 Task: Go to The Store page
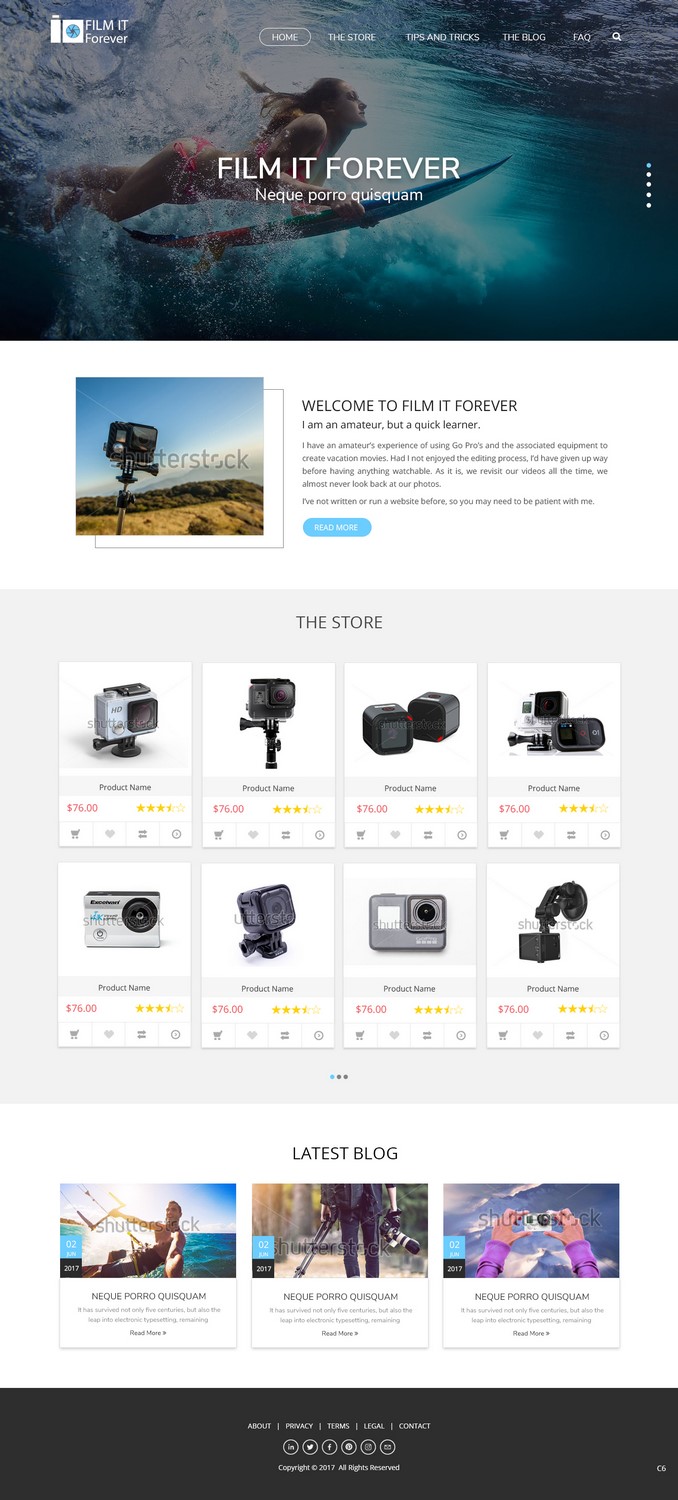coord(352,37)
